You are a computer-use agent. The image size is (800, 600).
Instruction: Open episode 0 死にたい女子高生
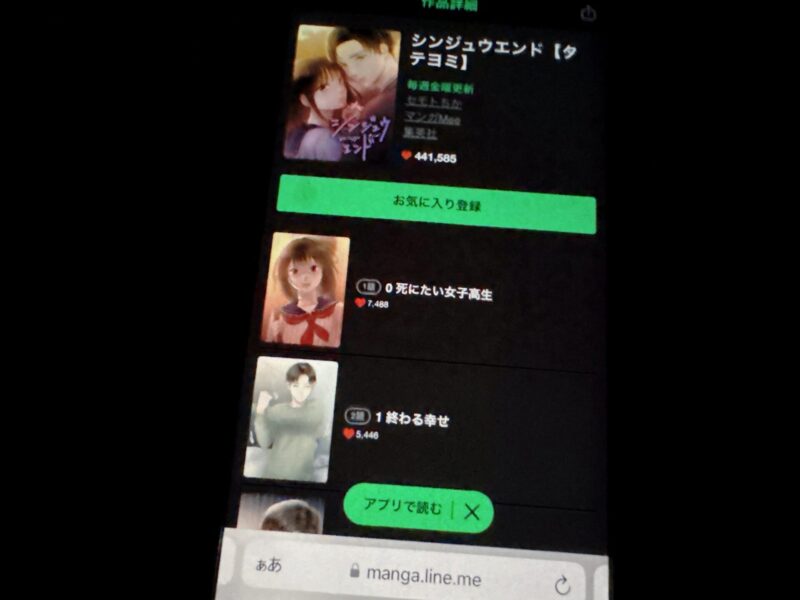(438, 294)
